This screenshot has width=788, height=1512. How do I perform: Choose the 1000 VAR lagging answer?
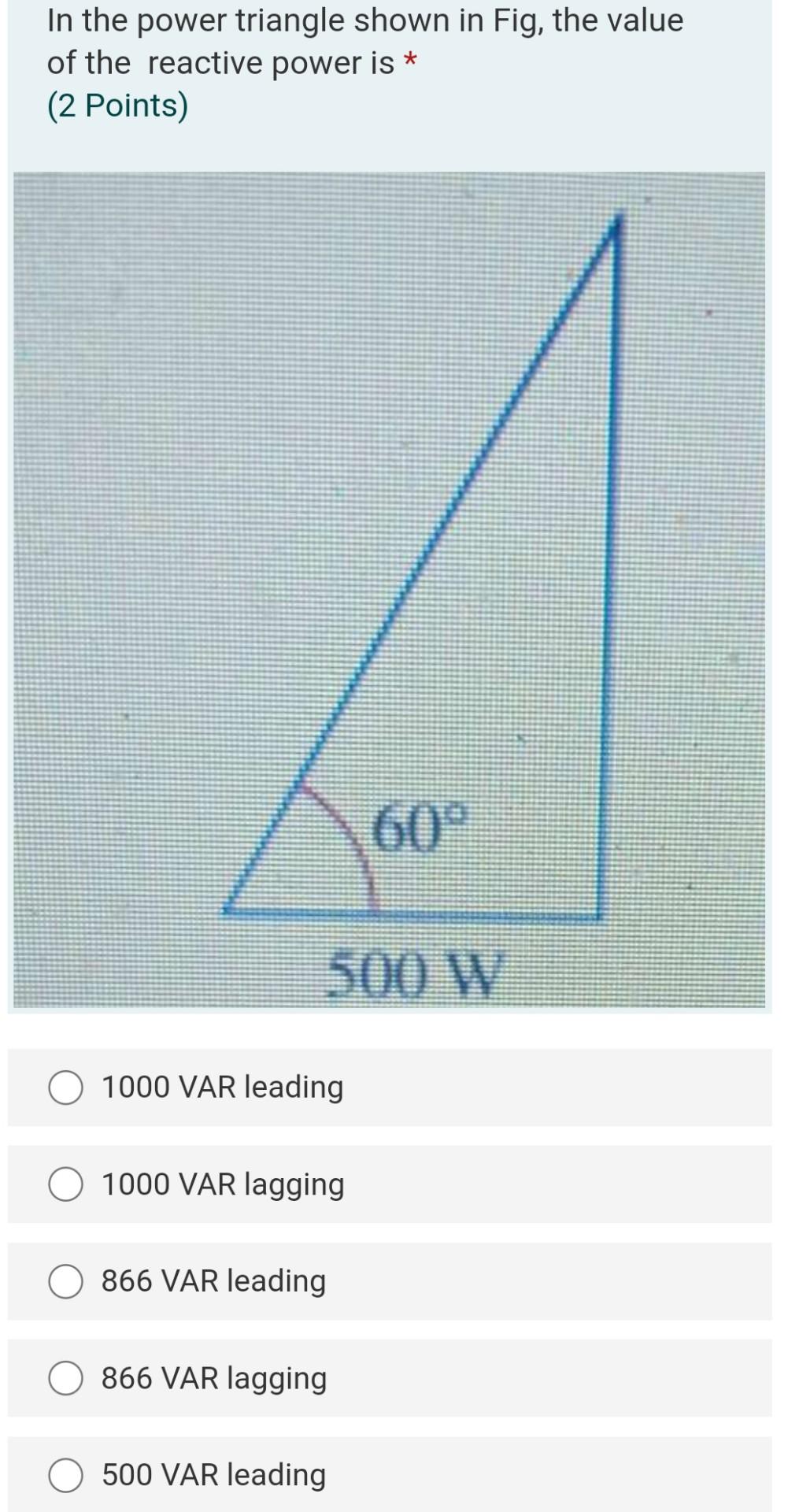click(66, 1184)
